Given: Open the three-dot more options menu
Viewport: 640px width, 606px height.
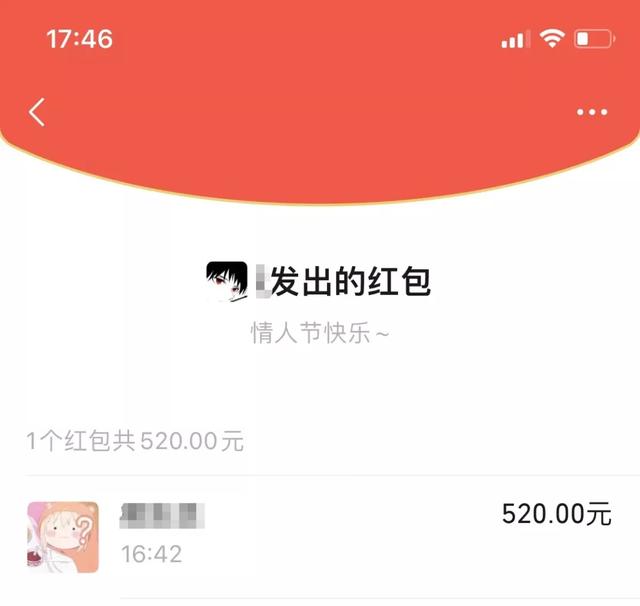Looking at the screenshot, I should (x=592, y=112).
